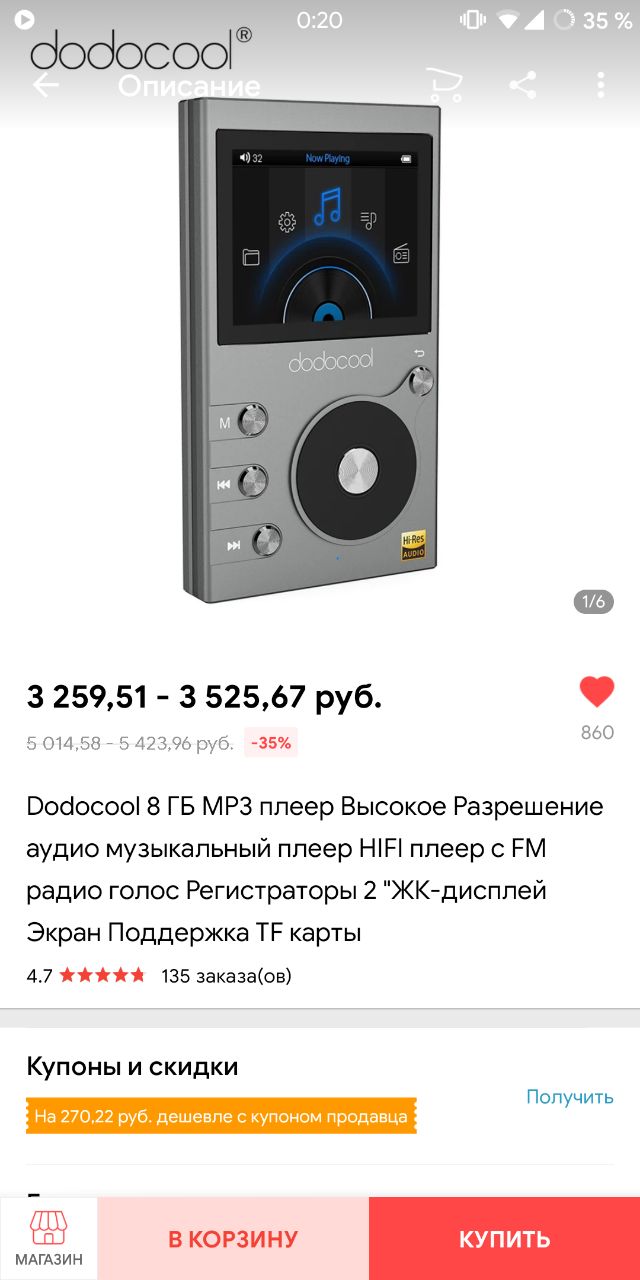Tap Получить to get the seller coupon

[x=569, y=1097]
